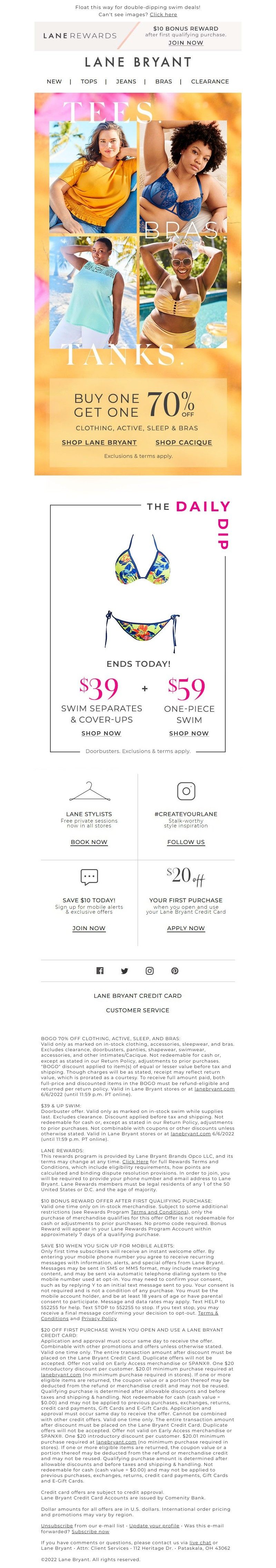This screenshot has height=1568, width=276.
Task: Tap SHOP LANE BRYANT link
Action: [x=99, y=442]
